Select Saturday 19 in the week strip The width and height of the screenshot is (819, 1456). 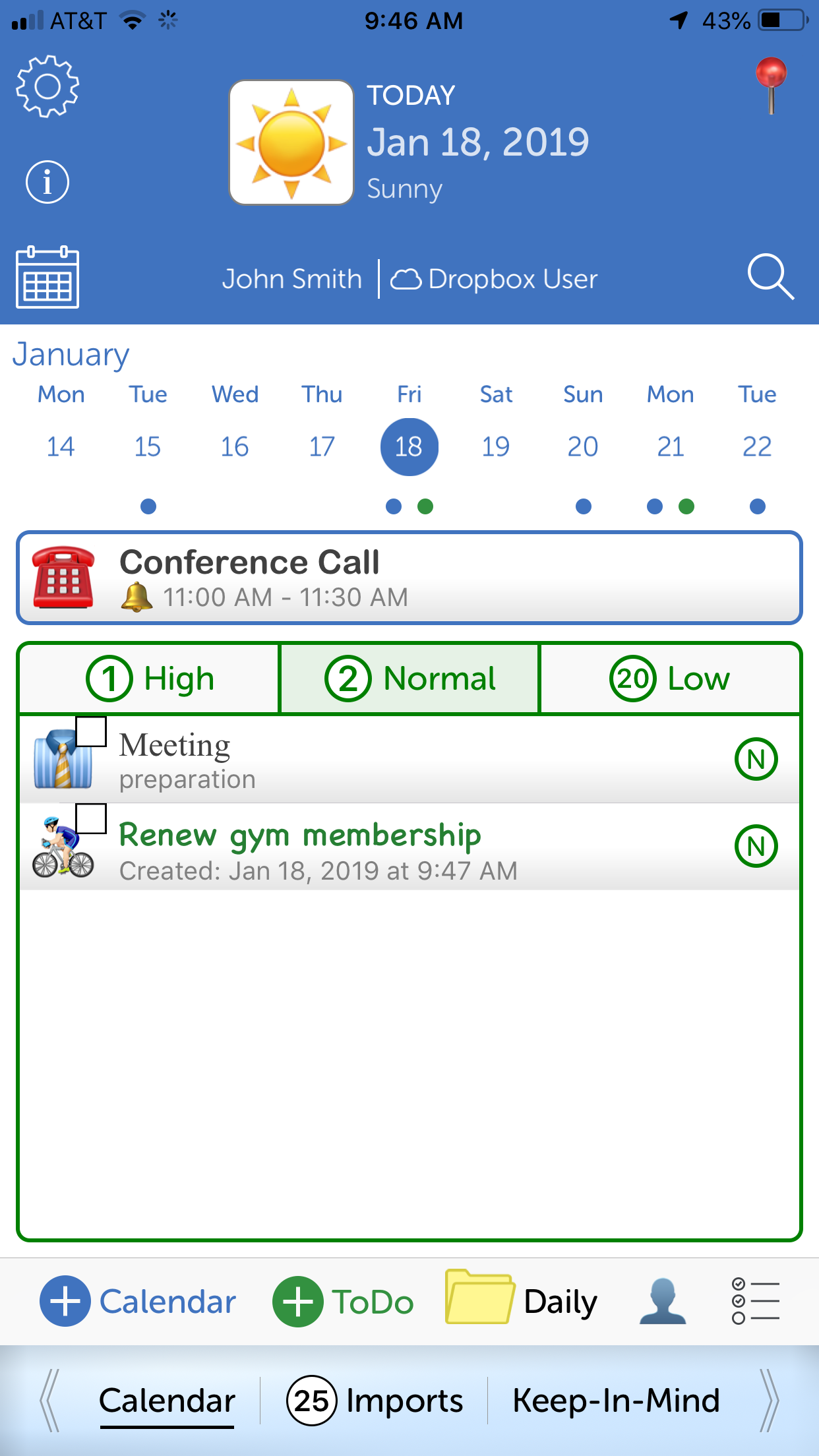tap(496, 446)
